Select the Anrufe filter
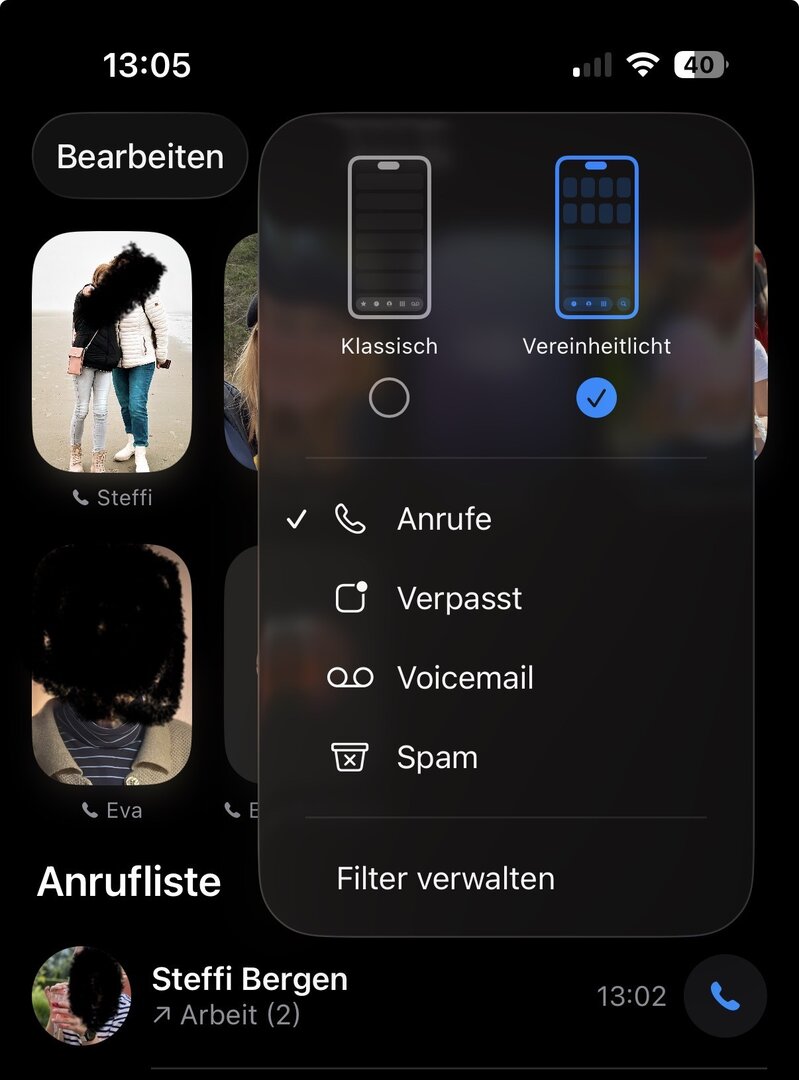Viewport: 799px width, 1080px height. [444, 519]
